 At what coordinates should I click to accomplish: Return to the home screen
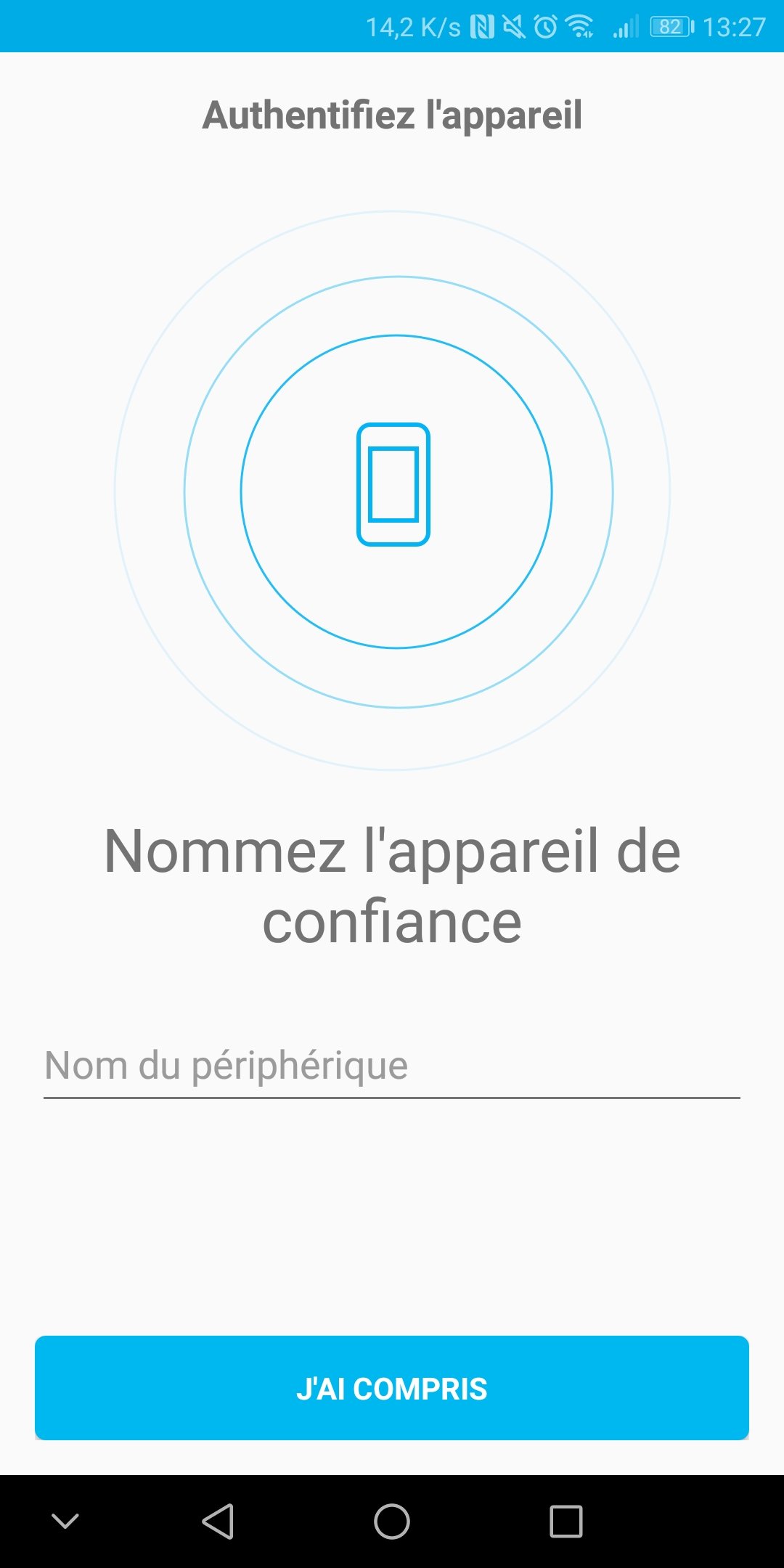[x=392, y=1522]
